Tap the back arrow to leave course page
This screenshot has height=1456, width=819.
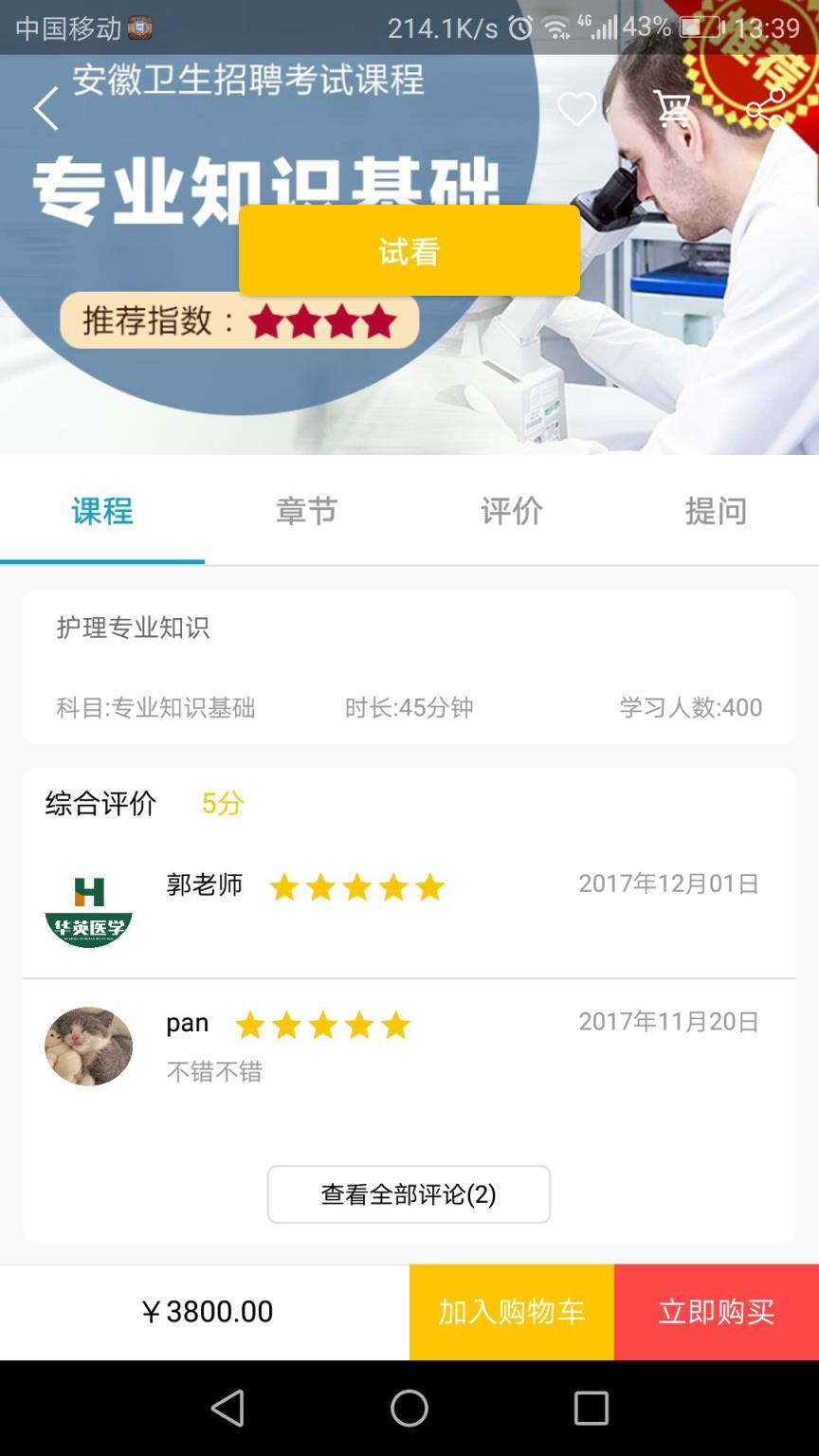click(45, 108)
